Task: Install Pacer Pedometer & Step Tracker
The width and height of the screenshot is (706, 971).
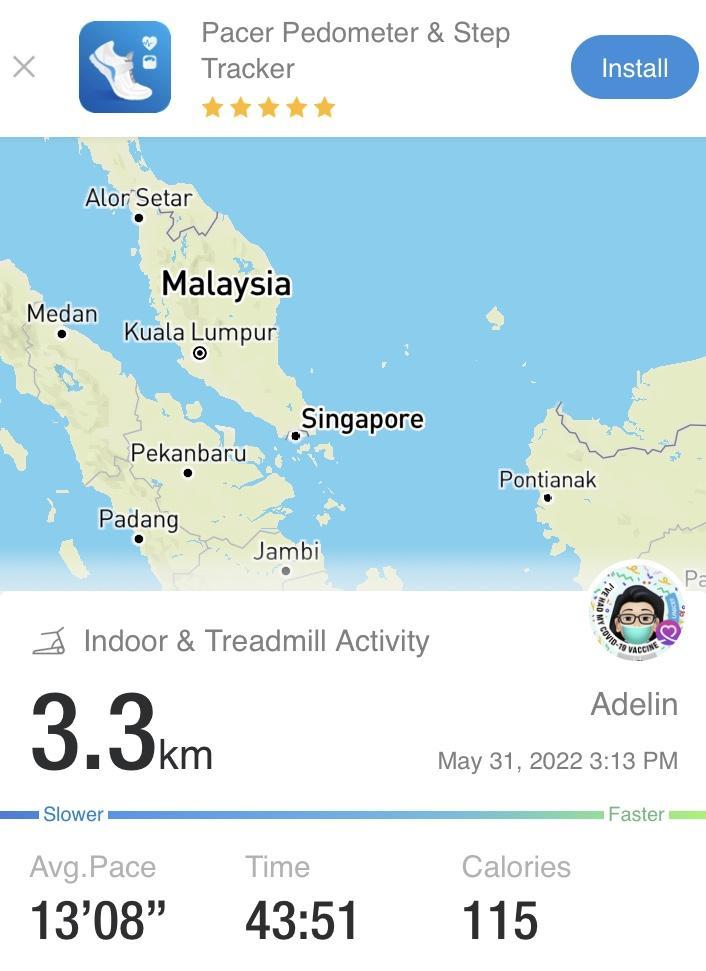Action: click(634, 68)
